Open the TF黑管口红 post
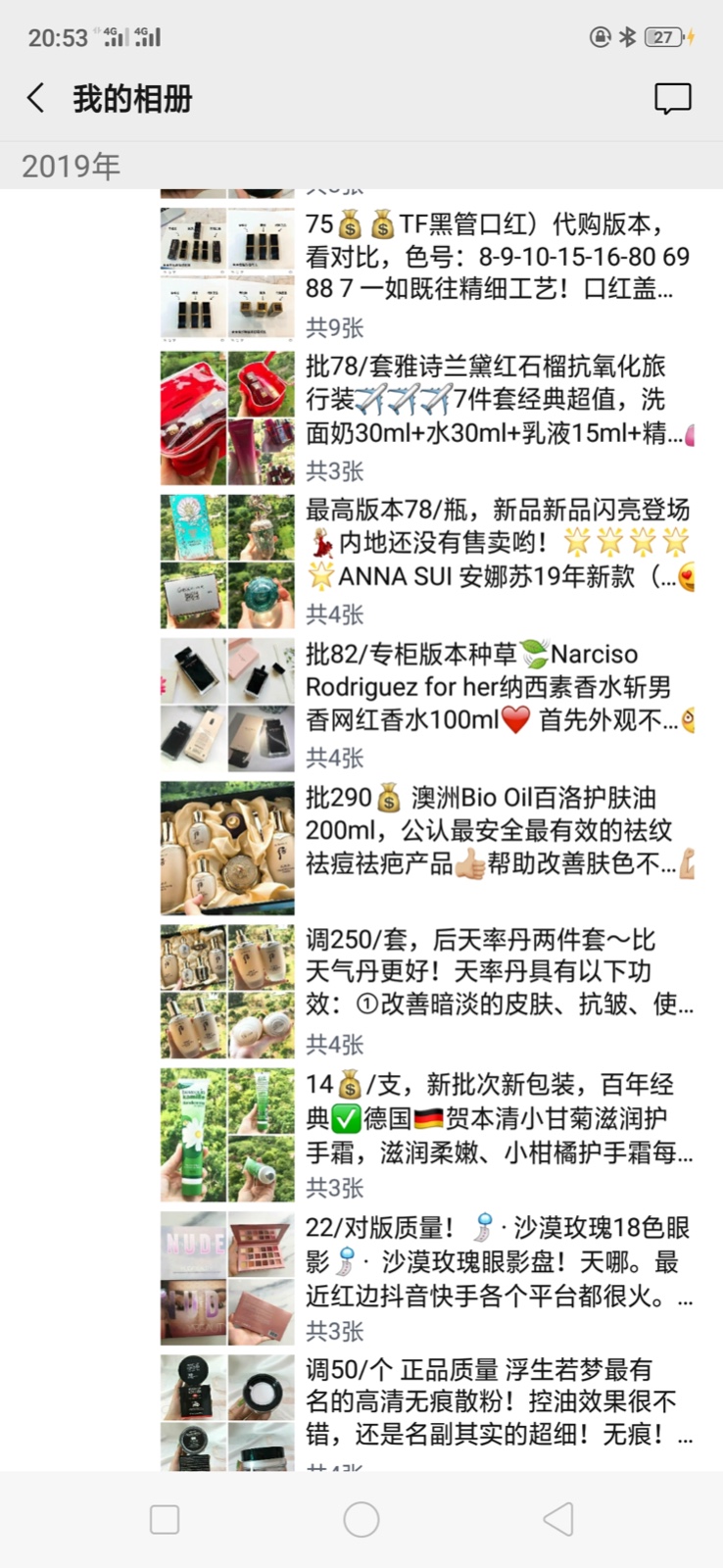Screen dimensions: 723x1568 [498, 257]
